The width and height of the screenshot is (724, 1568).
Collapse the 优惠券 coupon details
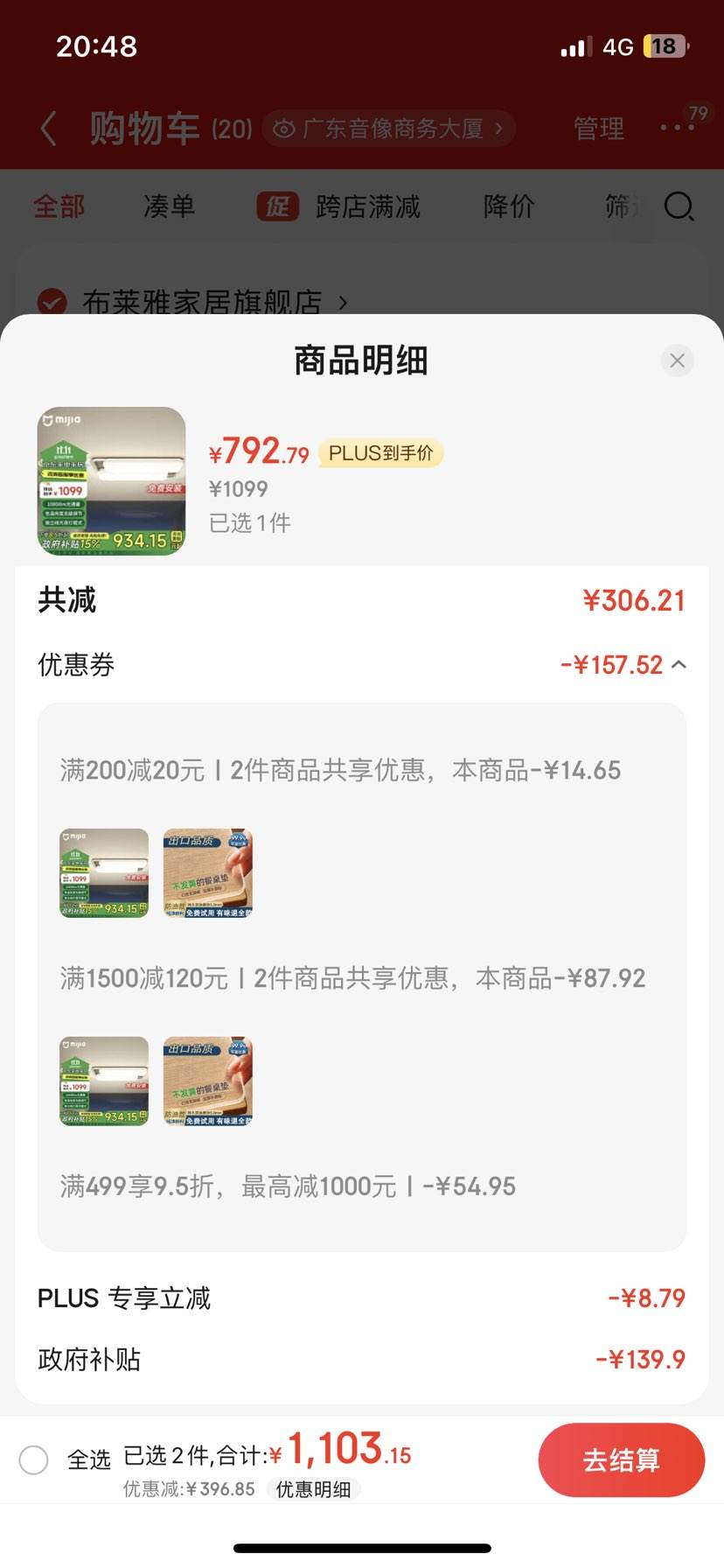point(679,665)
